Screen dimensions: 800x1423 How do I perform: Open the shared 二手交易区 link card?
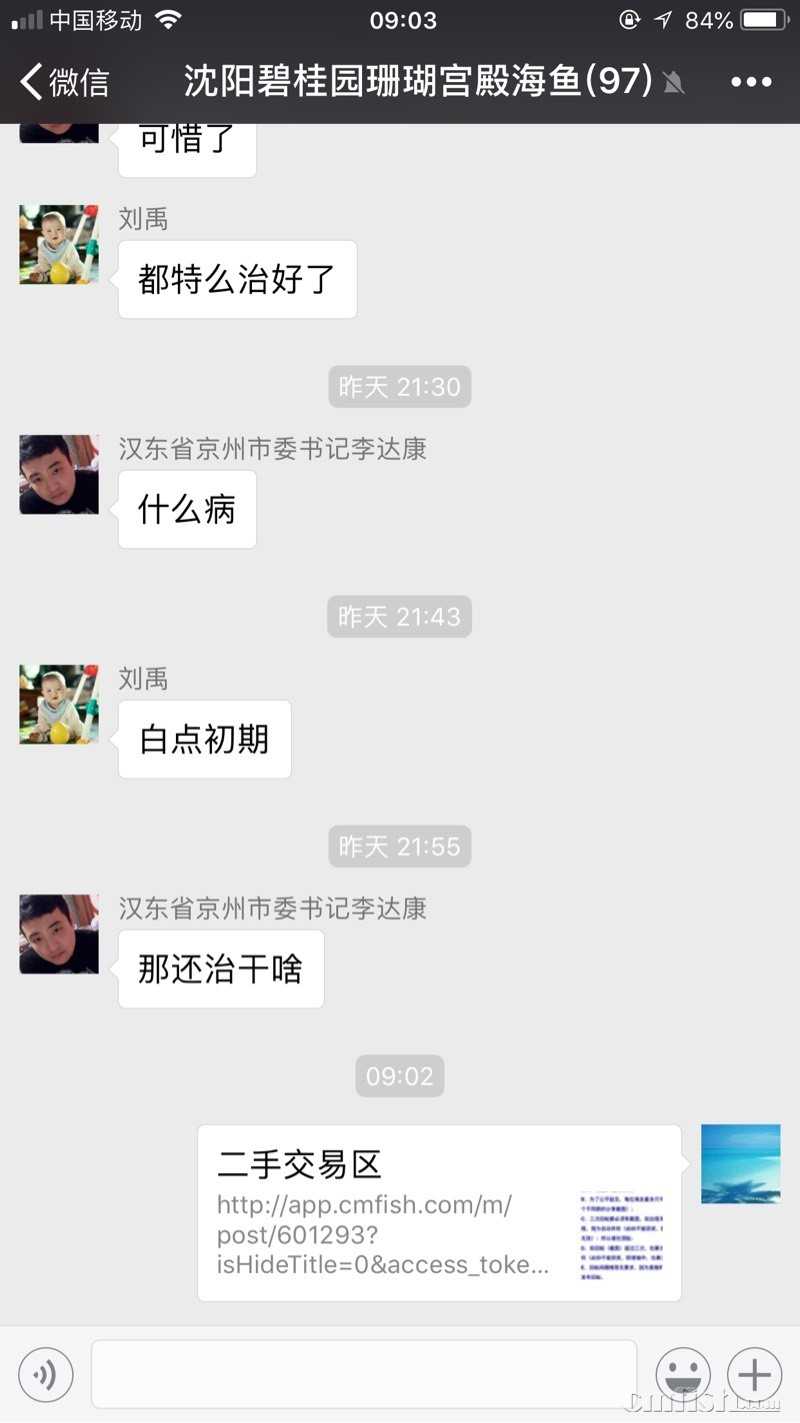click(439, 1212)
